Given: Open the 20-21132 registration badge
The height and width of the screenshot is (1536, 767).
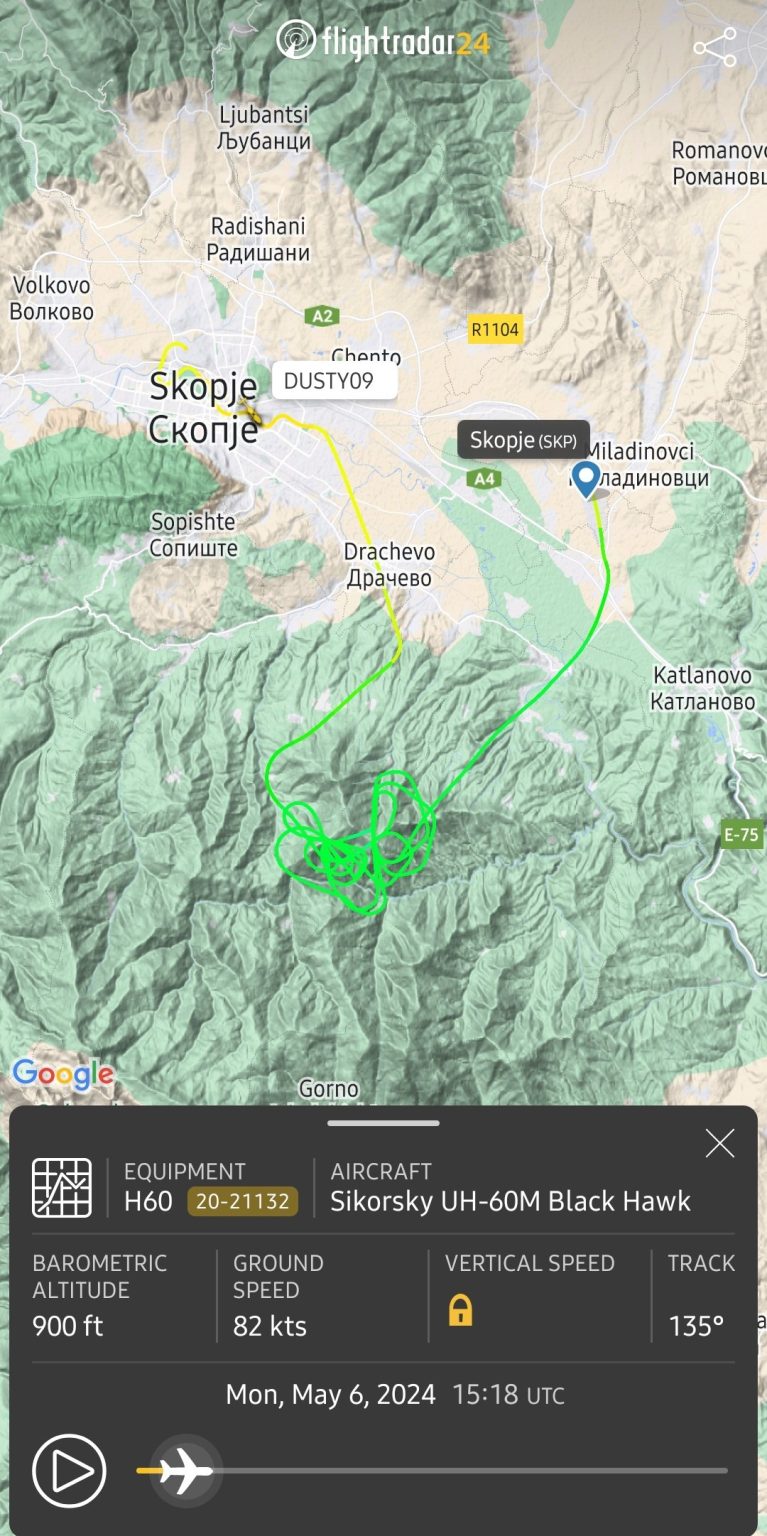Looking at the screenshot, I should [242, 1201].
